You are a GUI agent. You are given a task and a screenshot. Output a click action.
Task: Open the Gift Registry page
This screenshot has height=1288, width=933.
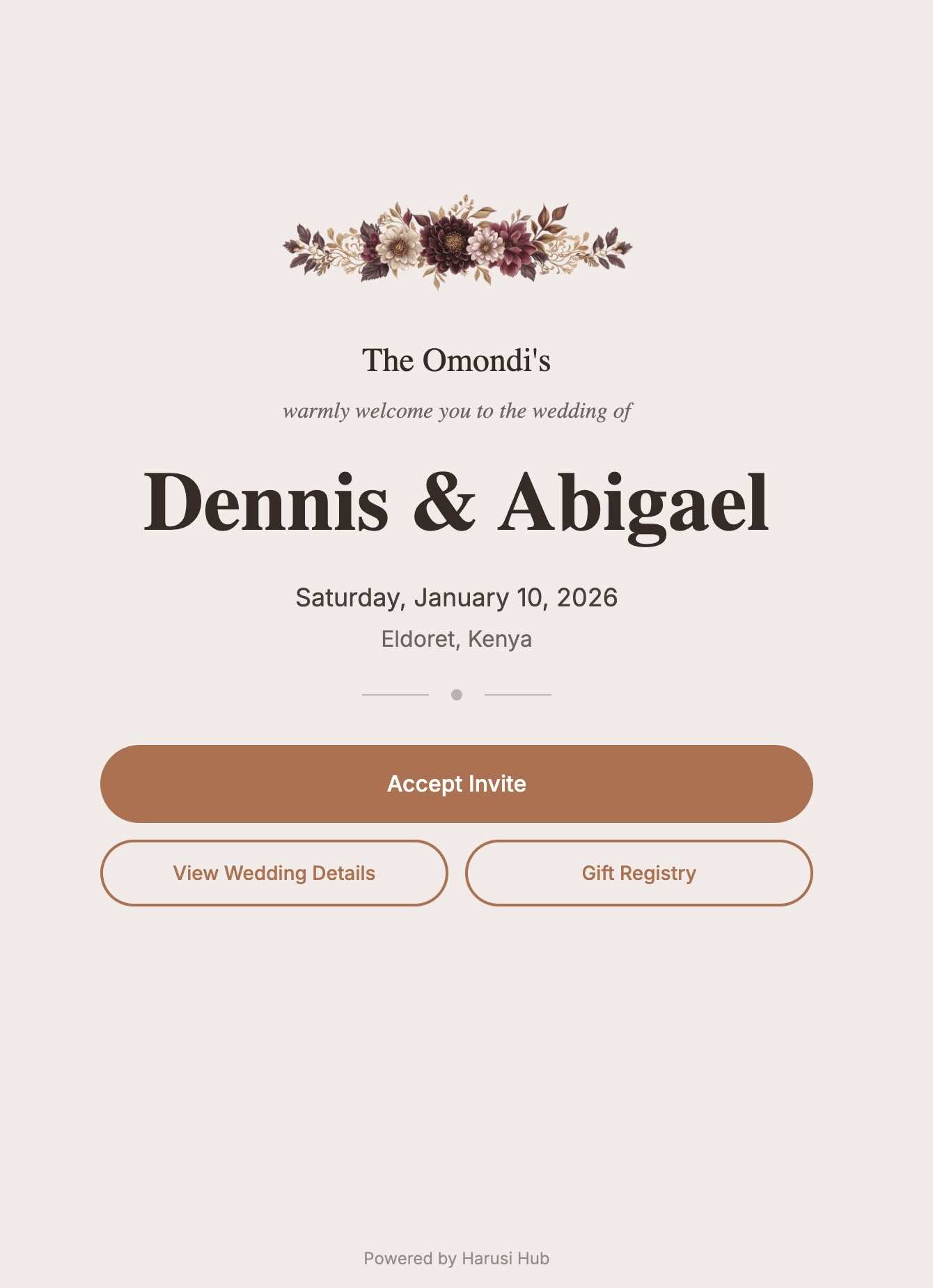638,872
